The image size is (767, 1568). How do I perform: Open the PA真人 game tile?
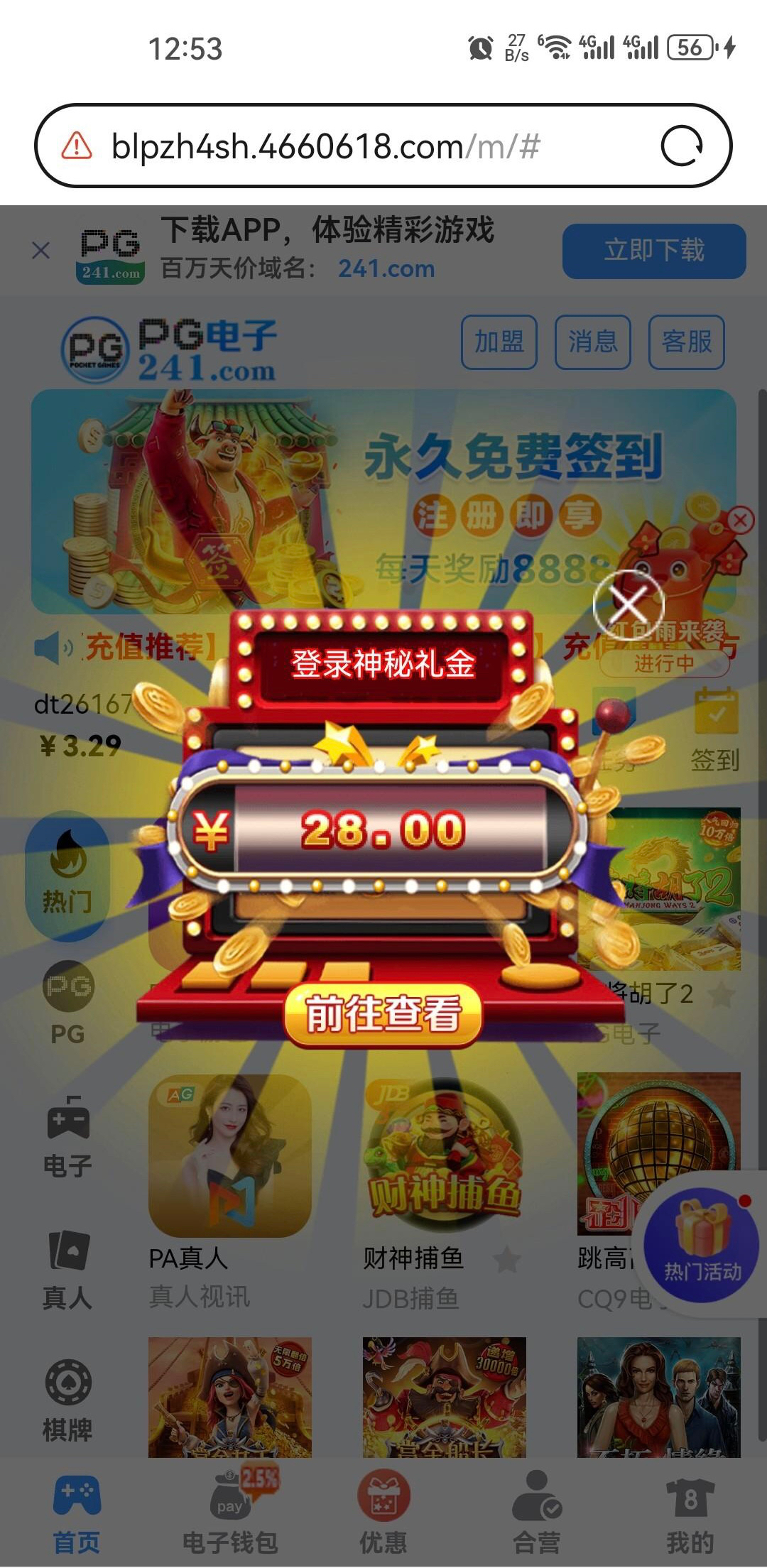coord(229,1156)
